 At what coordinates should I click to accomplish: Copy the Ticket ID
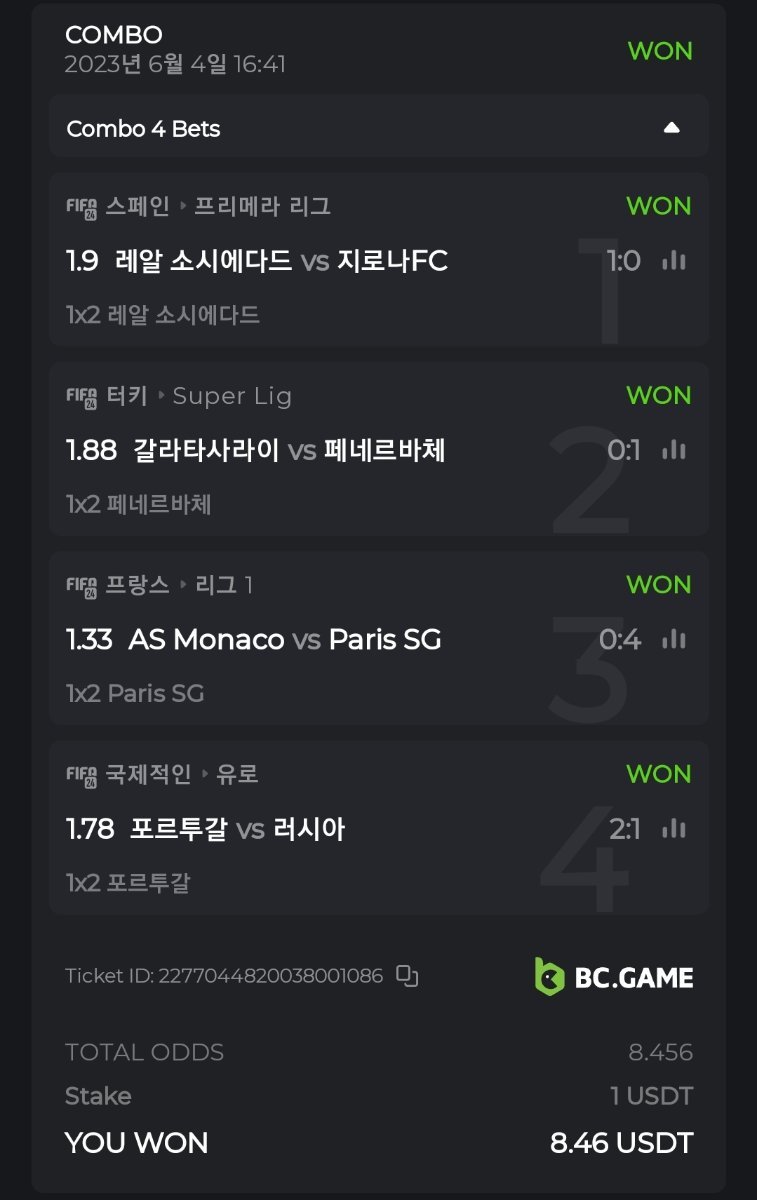[x=407, y=976]
